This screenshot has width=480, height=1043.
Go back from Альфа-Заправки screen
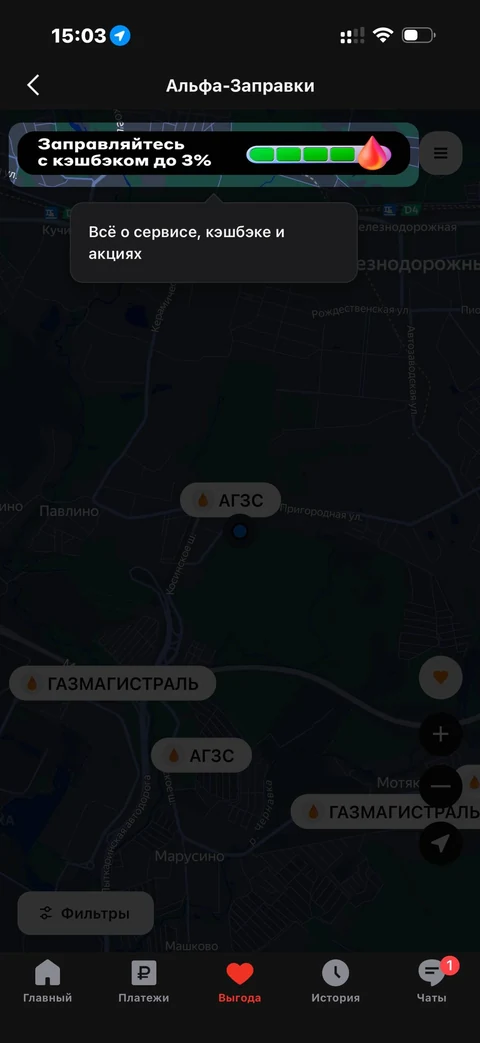click(x=33, y=85)
